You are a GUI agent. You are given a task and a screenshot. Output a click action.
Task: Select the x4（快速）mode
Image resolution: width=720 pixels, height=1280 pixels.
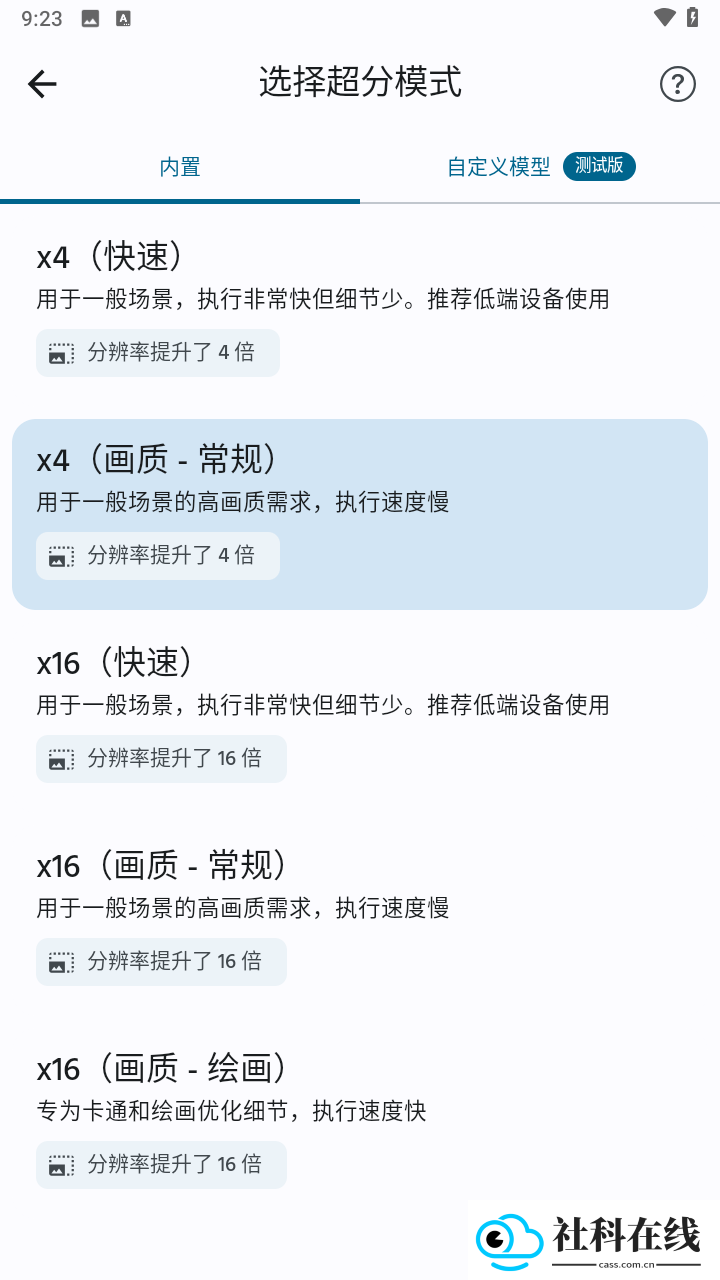(x=360, y=311)
